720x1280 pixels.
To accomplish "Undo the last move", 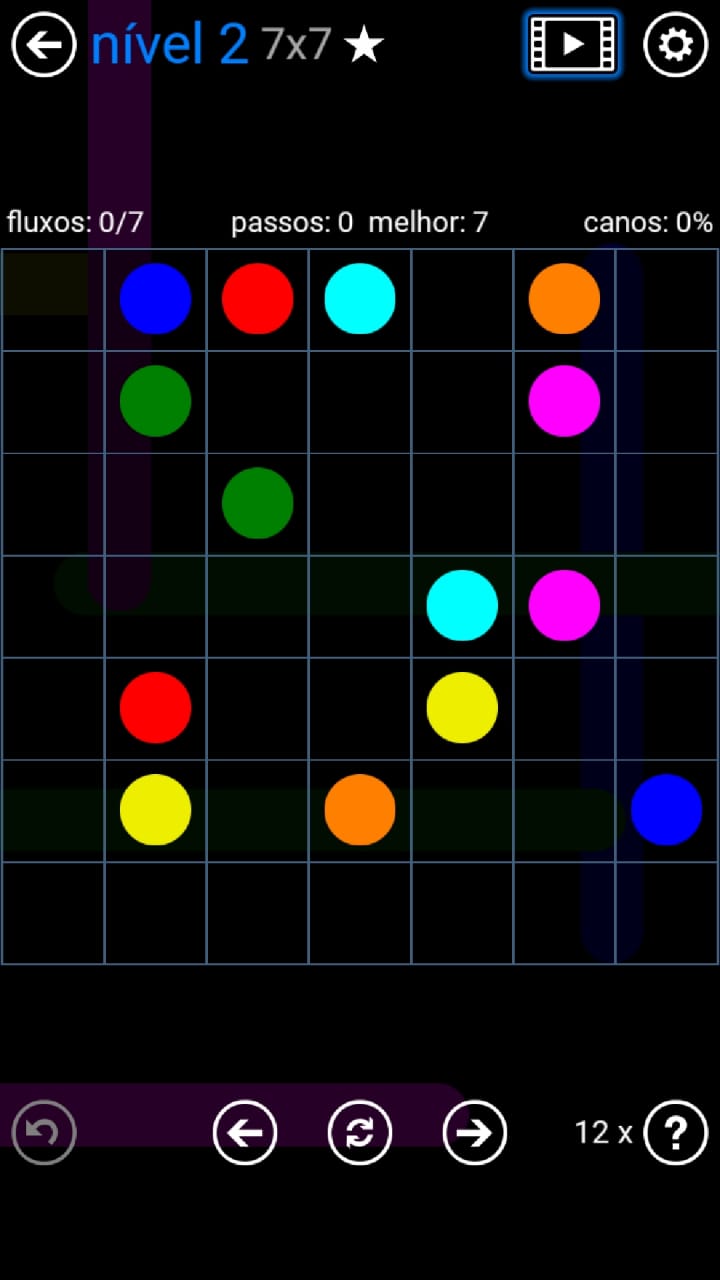I will pyautogui.click(x=44, y=1132).
